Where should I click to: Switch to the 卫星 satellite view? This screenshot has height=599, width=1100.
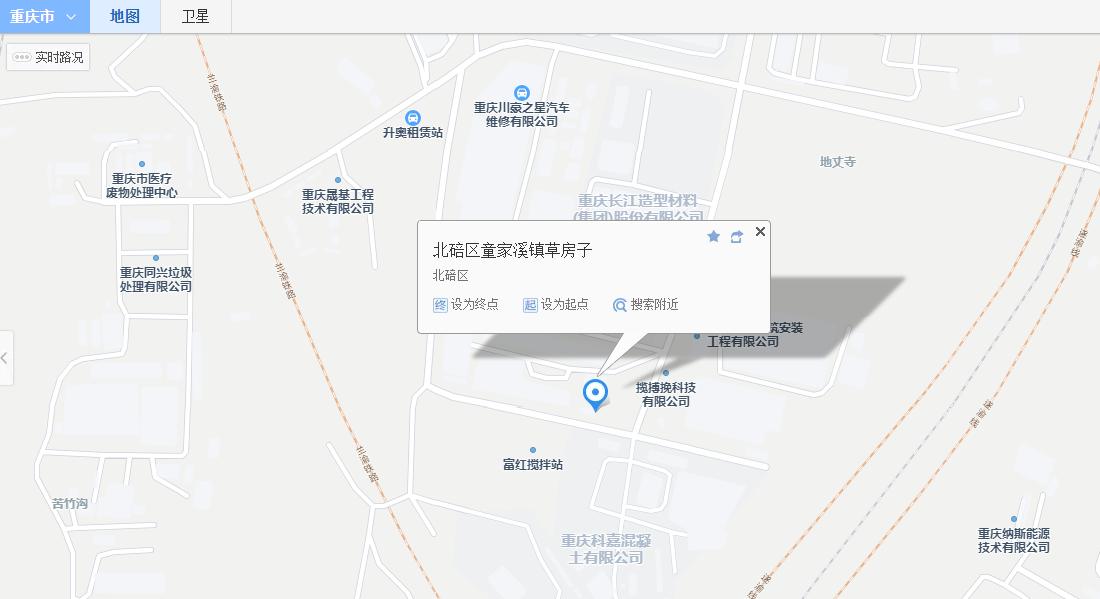[x=195, y=16]
